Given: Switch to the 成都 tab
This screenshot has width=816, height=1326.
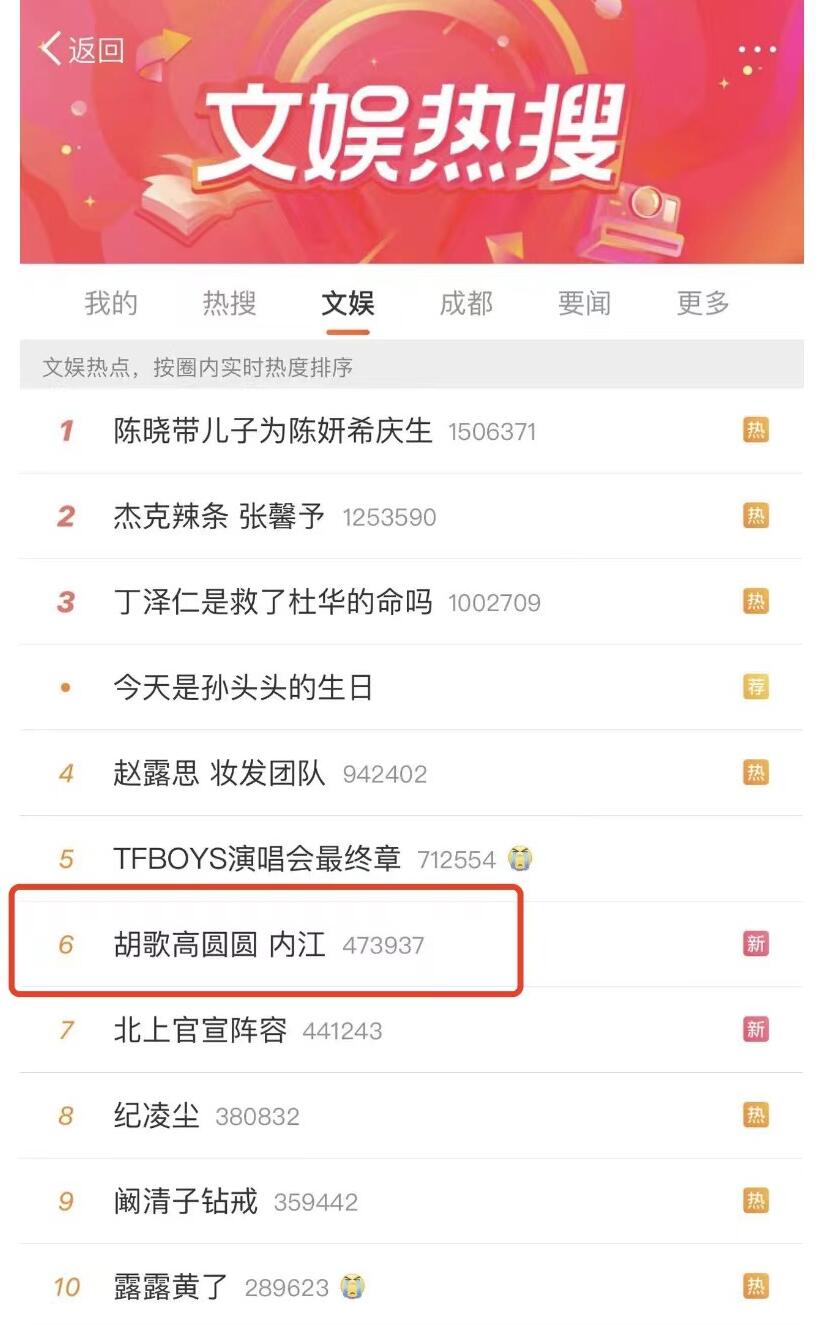Looking at the screenshot, I should pos(466,304).
